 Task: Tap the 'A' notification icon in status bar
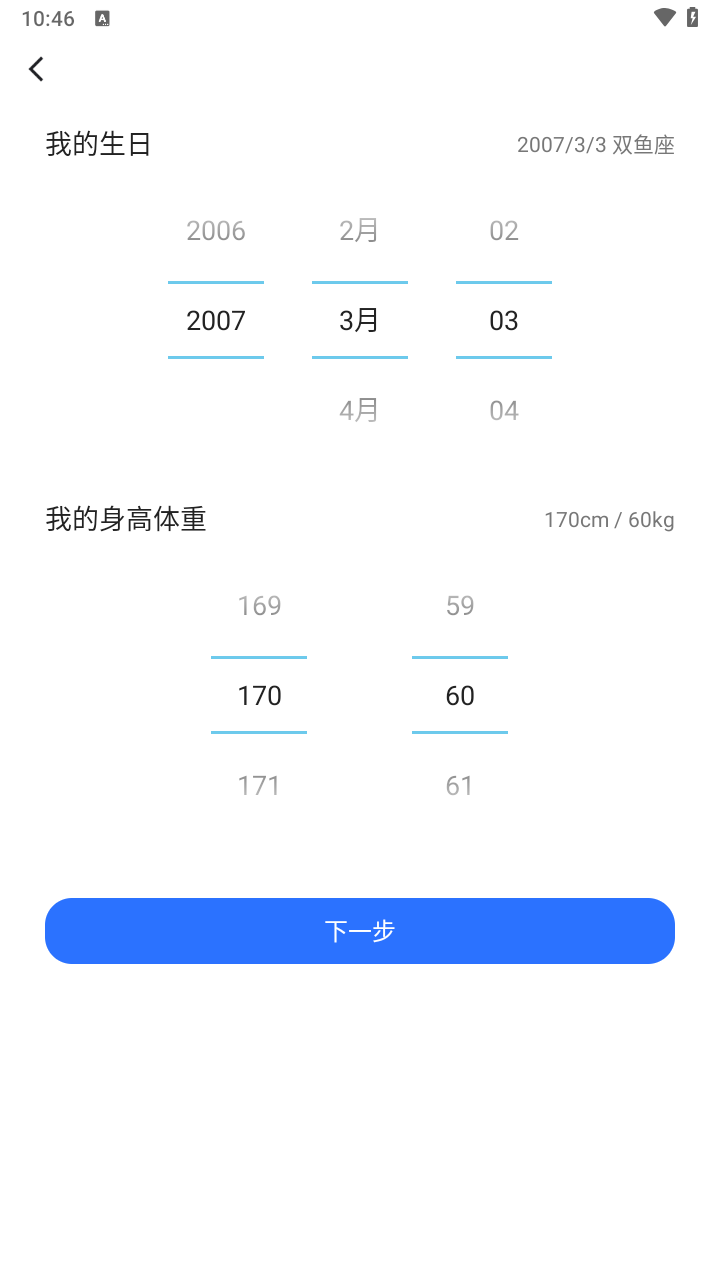tap(100, 17)
